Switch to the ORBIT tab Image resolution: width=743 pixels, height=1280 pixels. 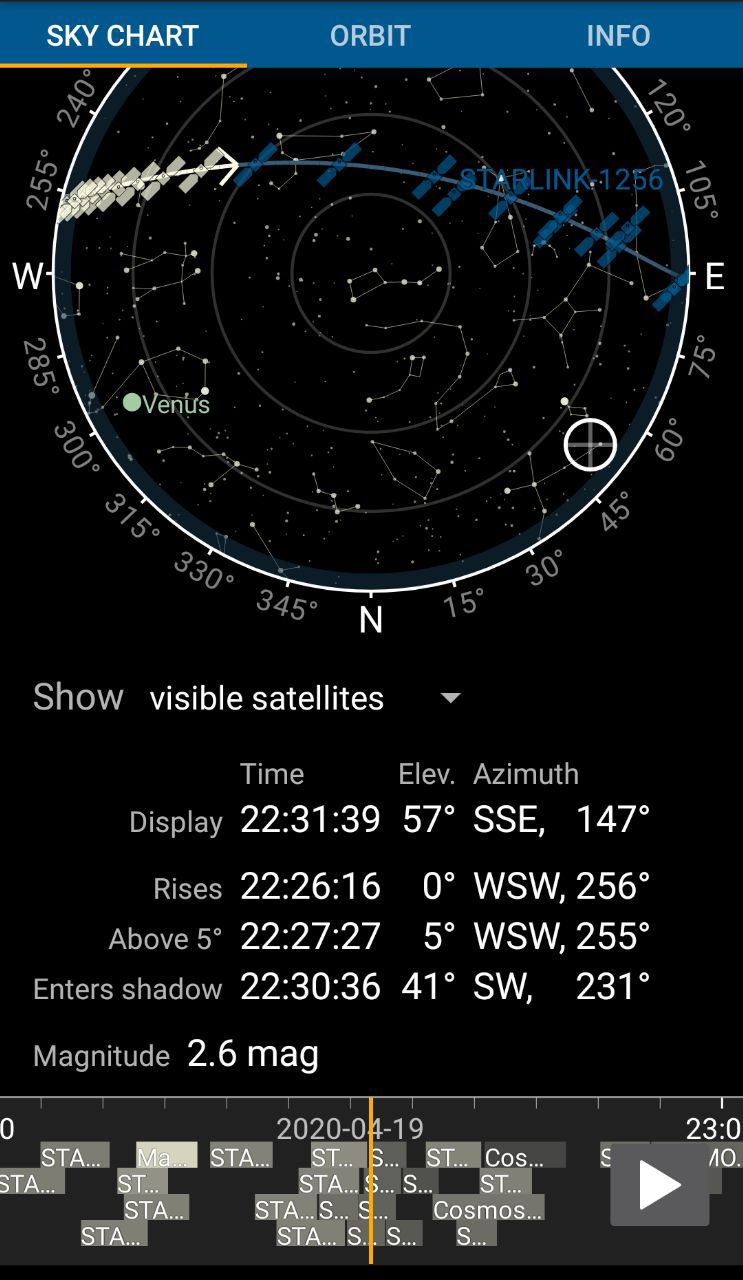click(370, 35)
